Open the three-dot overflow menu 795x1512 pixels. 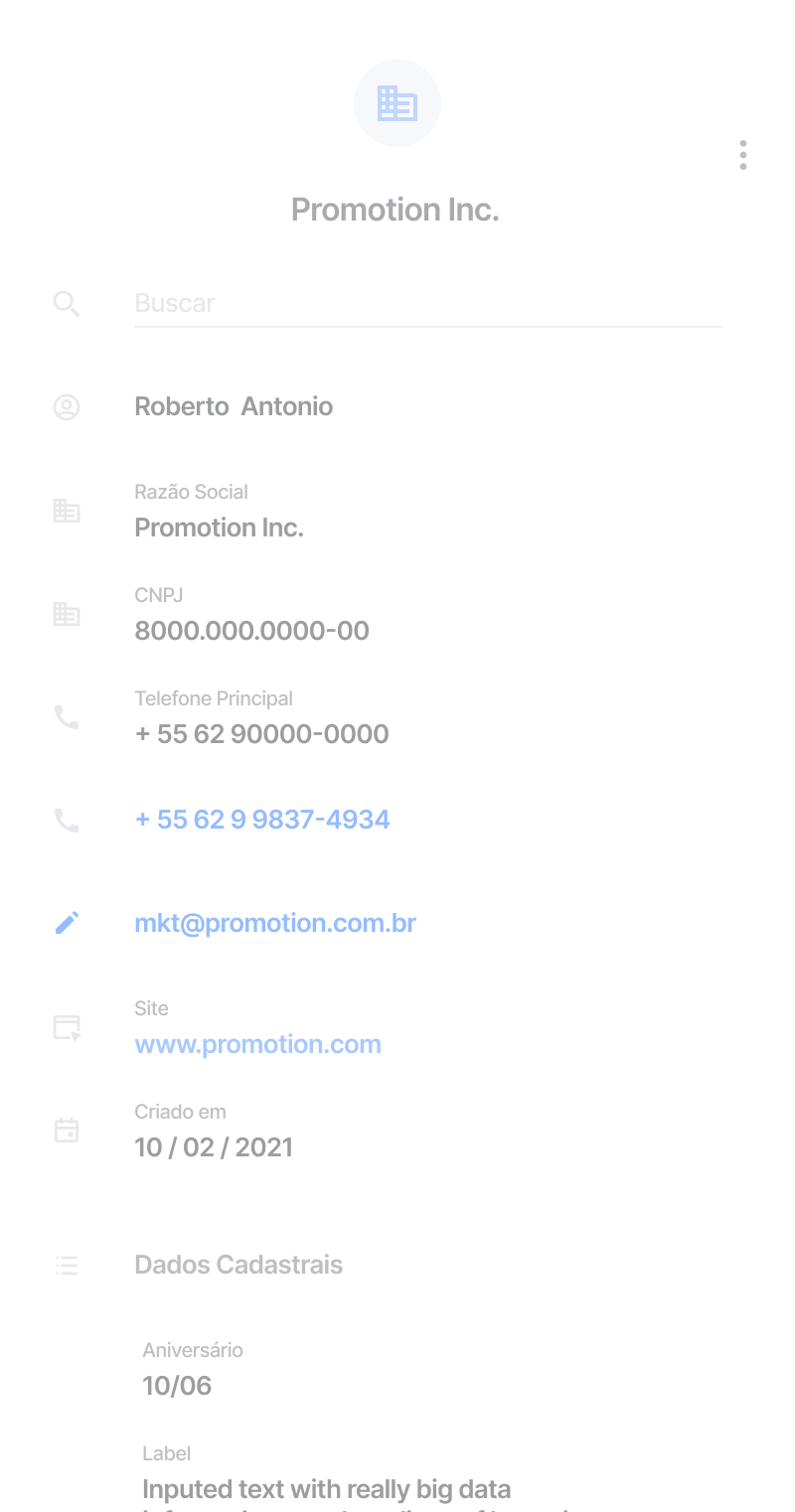click(x=742, y=155)
